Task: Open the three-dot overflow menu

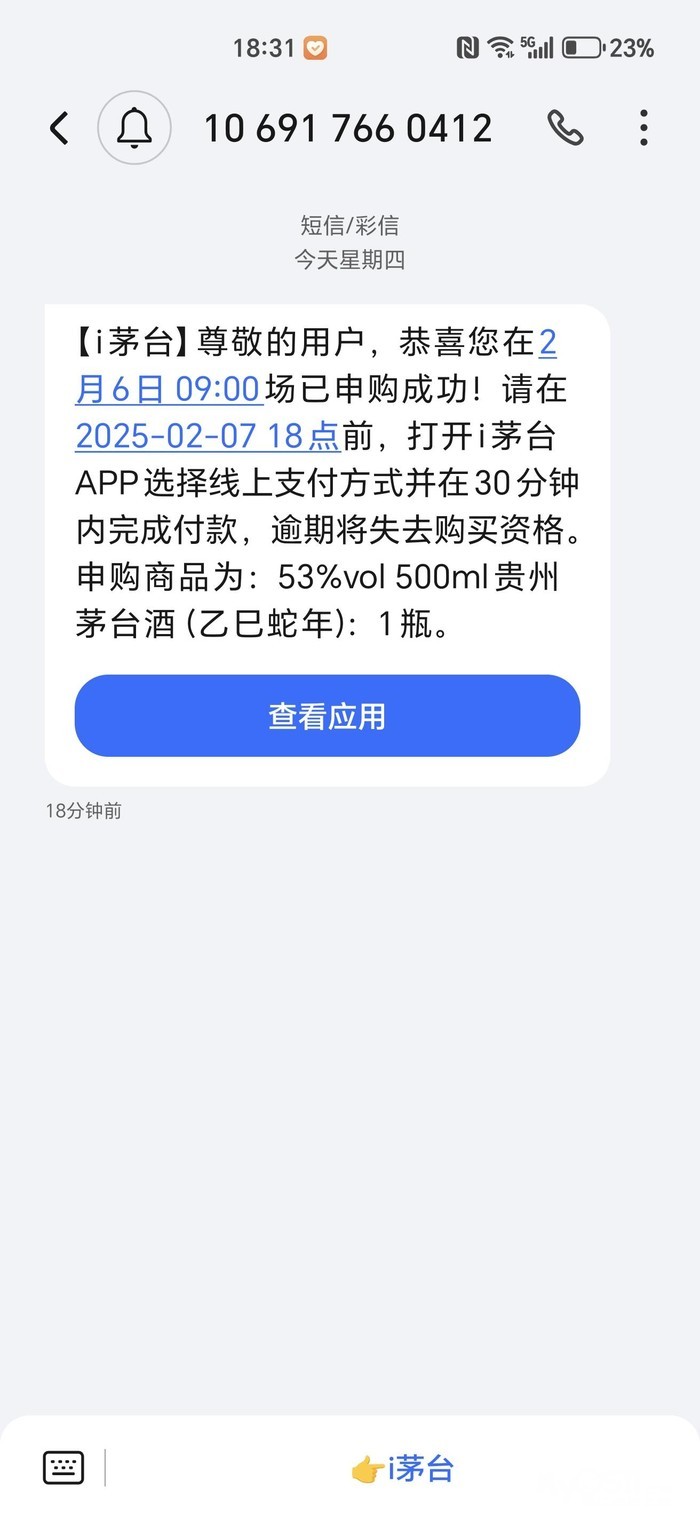Action: click(x=643, y=128)
